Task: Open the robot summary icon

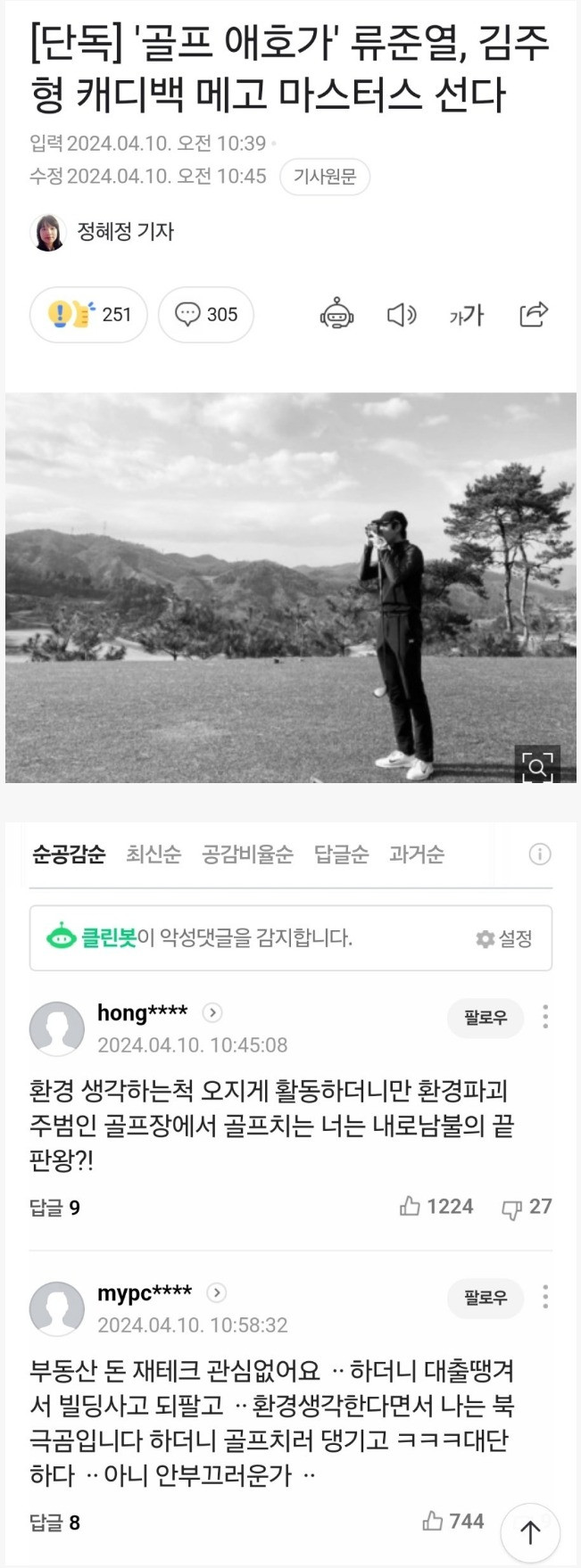Action: pyautogui.click(x=336, y=314)
